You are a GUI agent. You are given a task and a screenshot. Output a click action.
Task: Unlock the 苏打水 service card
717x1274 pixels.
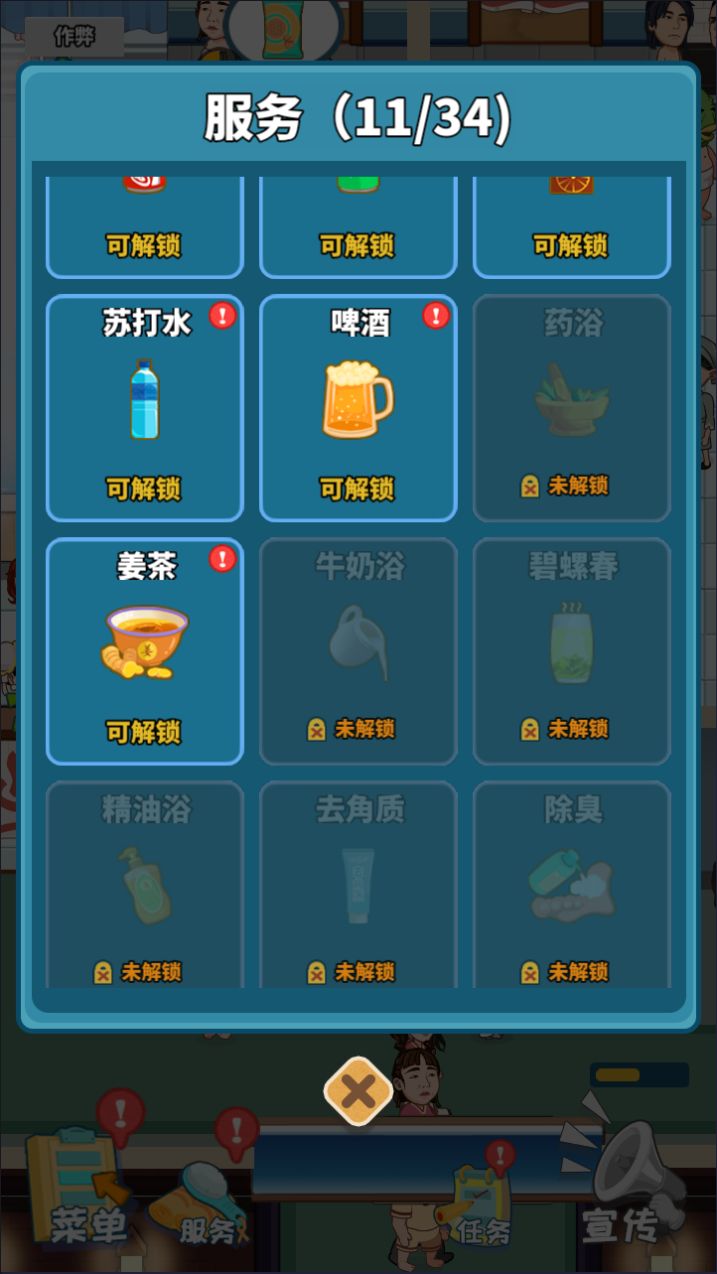[145, 408]
